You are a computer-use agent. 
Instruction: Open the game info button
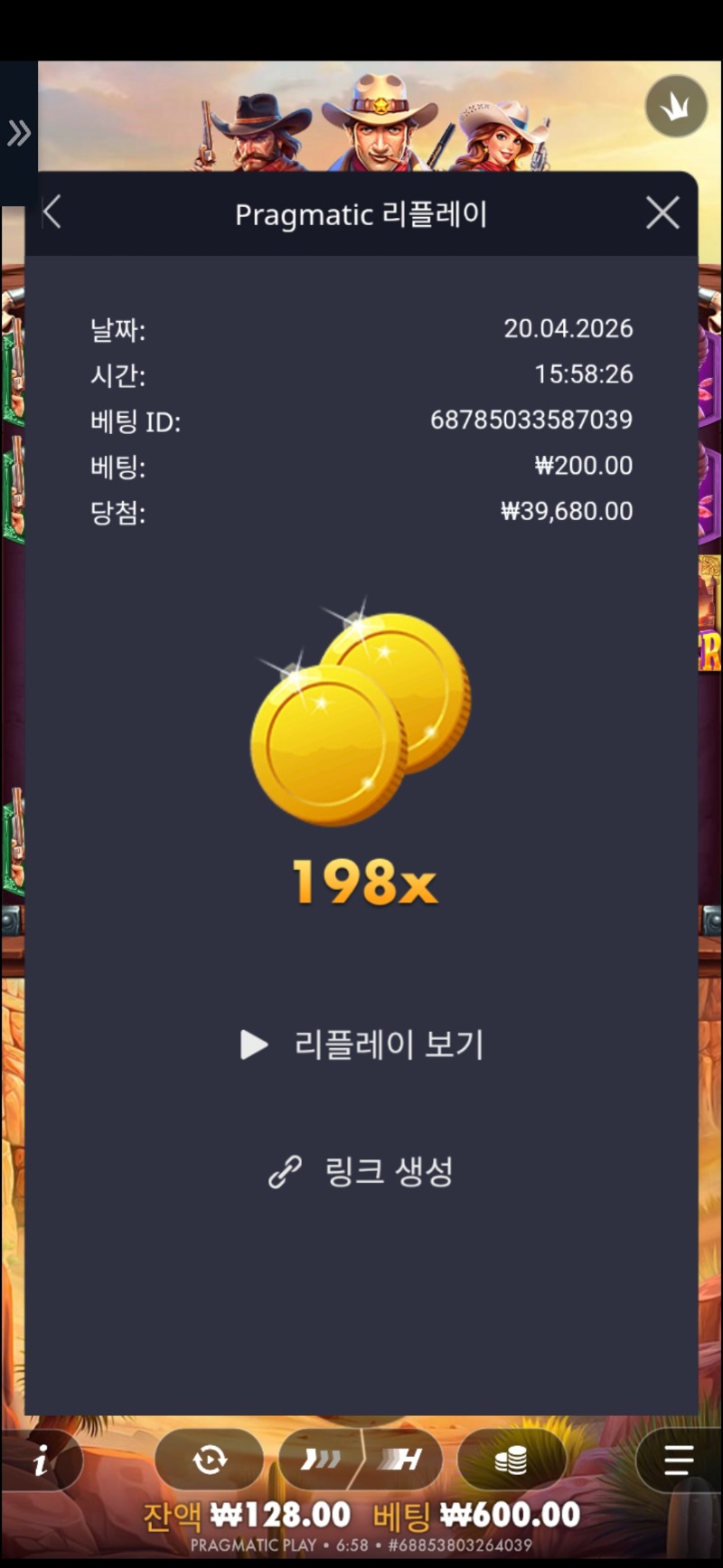(x=41, y=1459)
